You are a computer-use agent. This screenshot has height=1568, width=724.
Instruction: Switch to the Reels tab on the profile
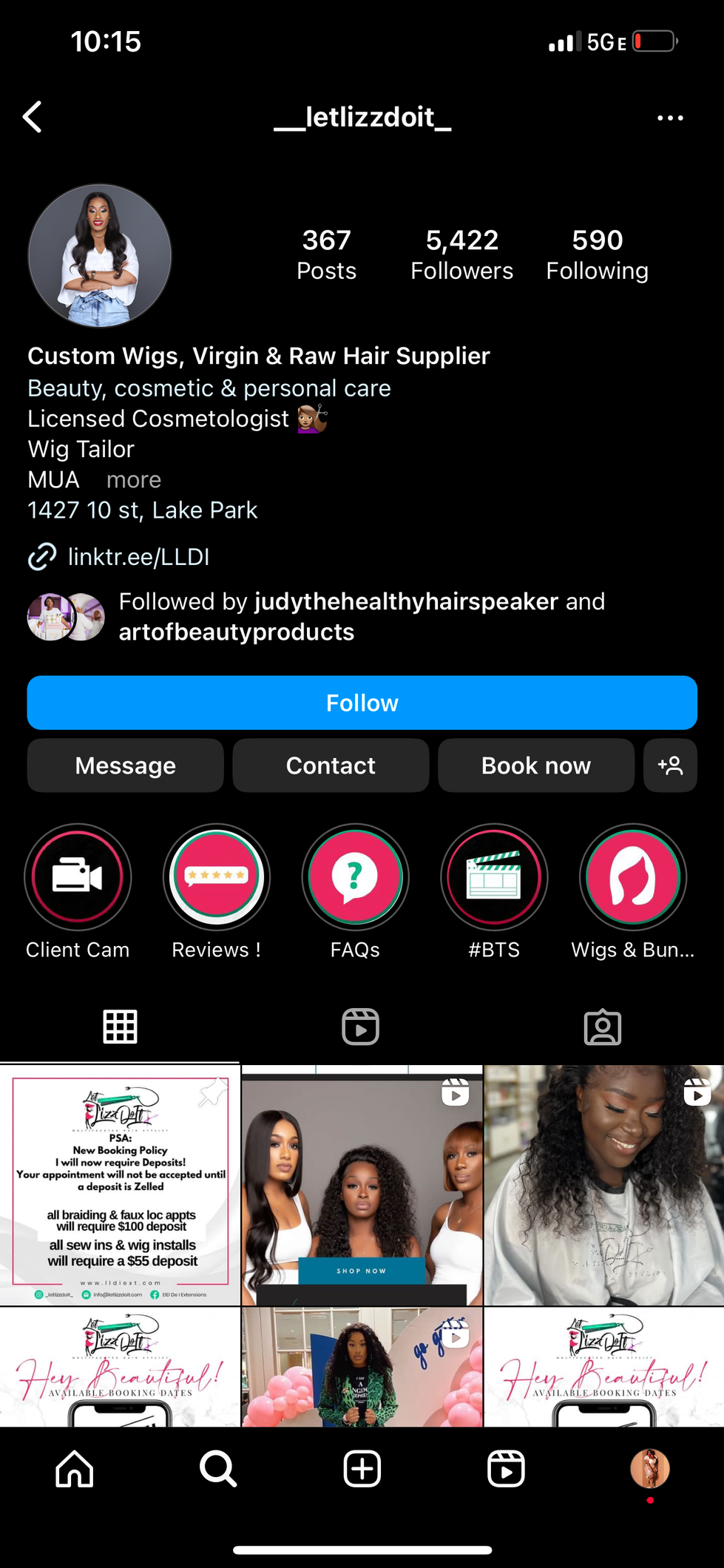[361, 1027]
